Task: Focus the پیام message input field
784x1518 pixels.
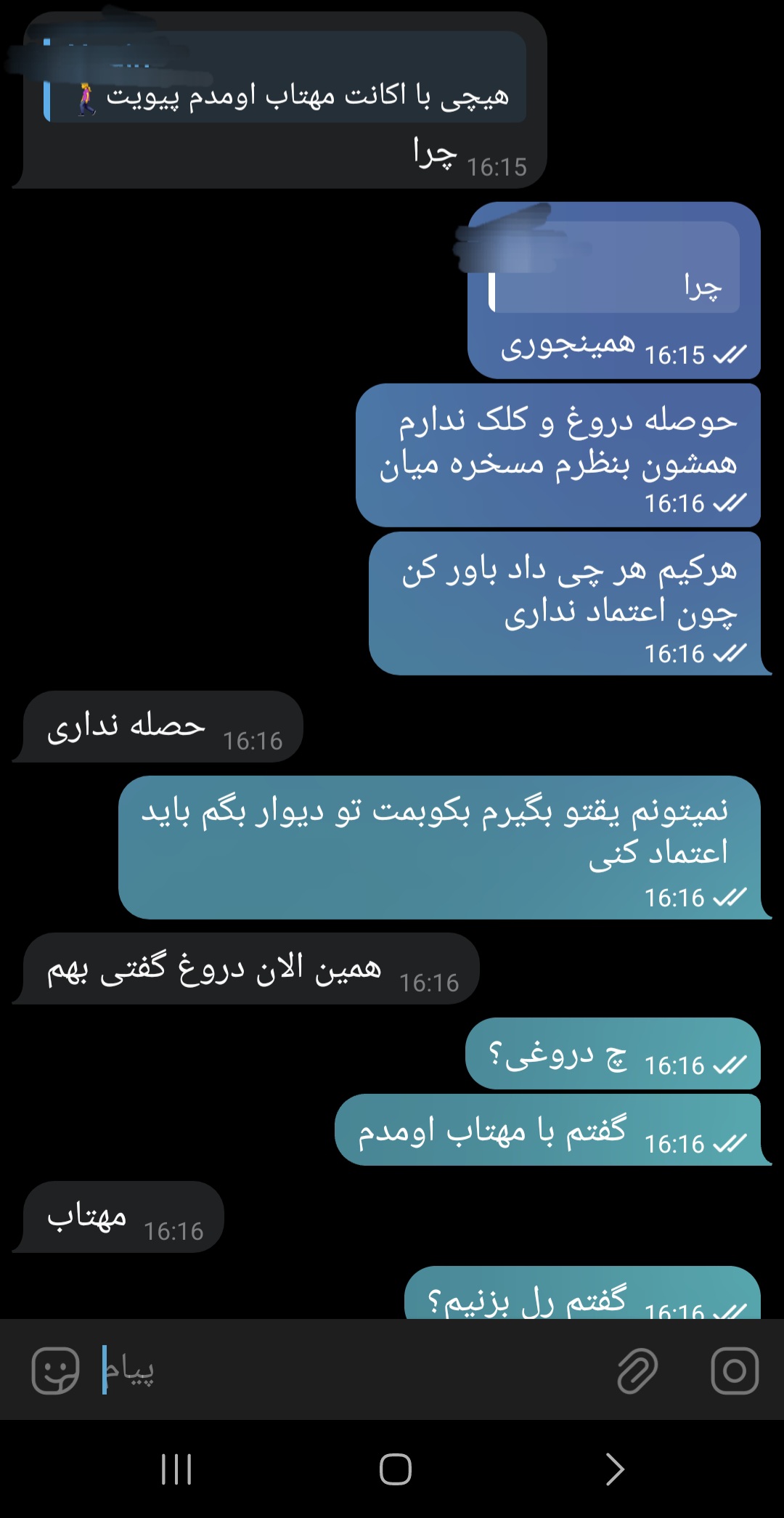Action: point(348,1371)
